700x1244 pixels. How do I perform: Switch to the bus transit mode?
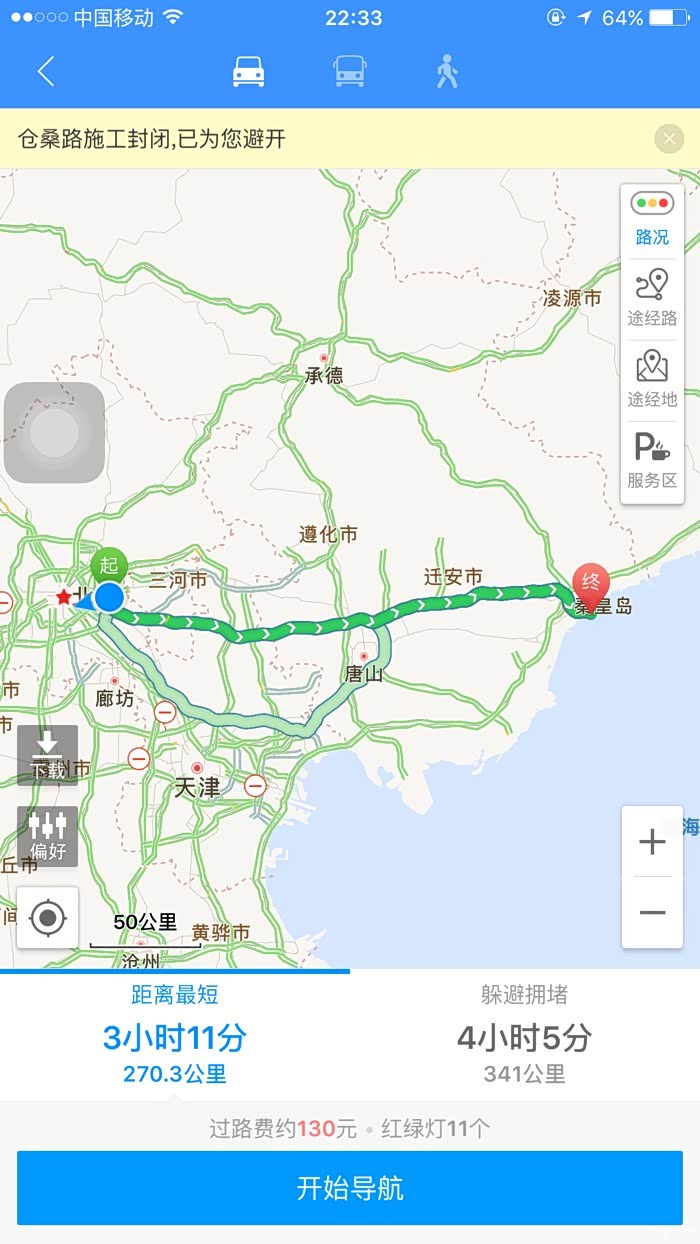(x=349, y=72)
